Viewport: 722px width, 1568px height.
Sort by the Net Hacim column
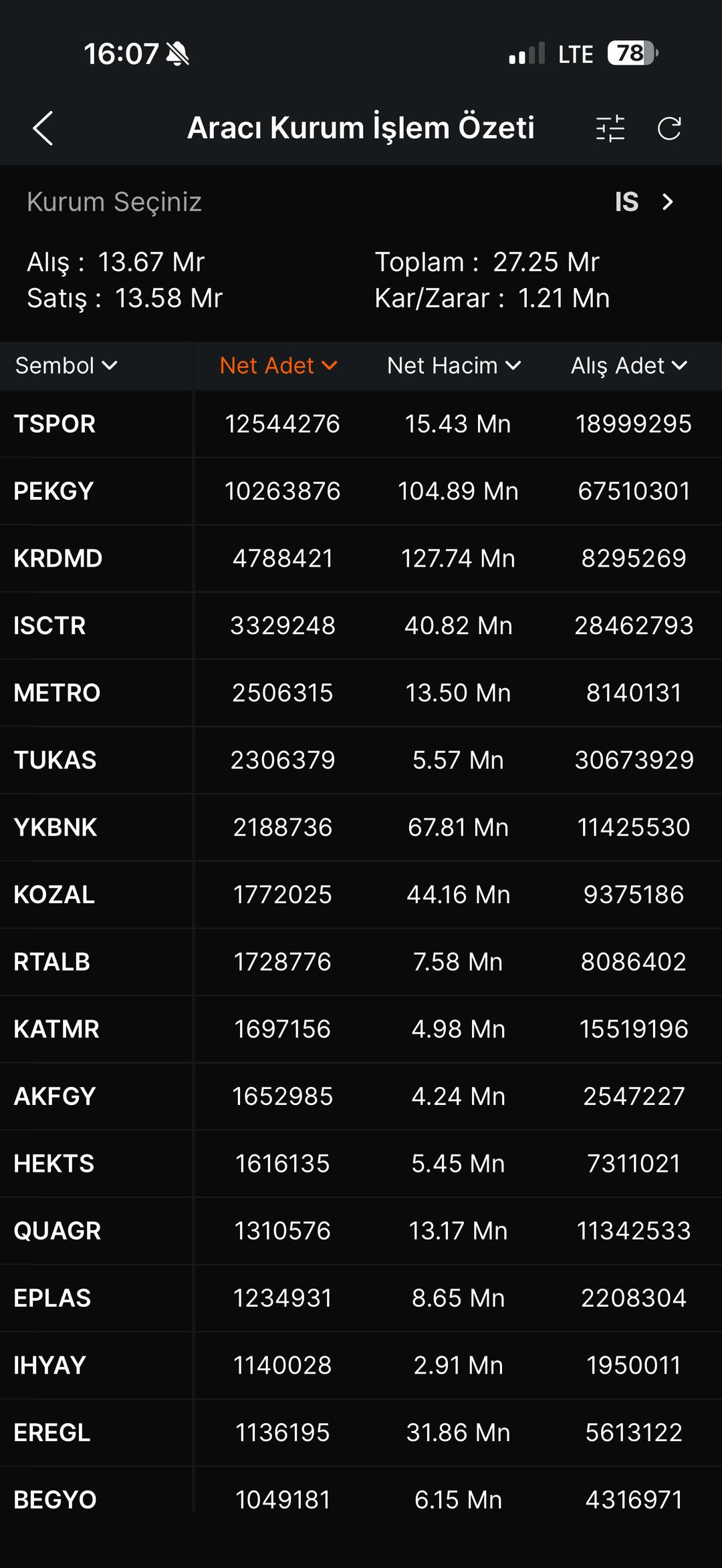tap(453, 365)
